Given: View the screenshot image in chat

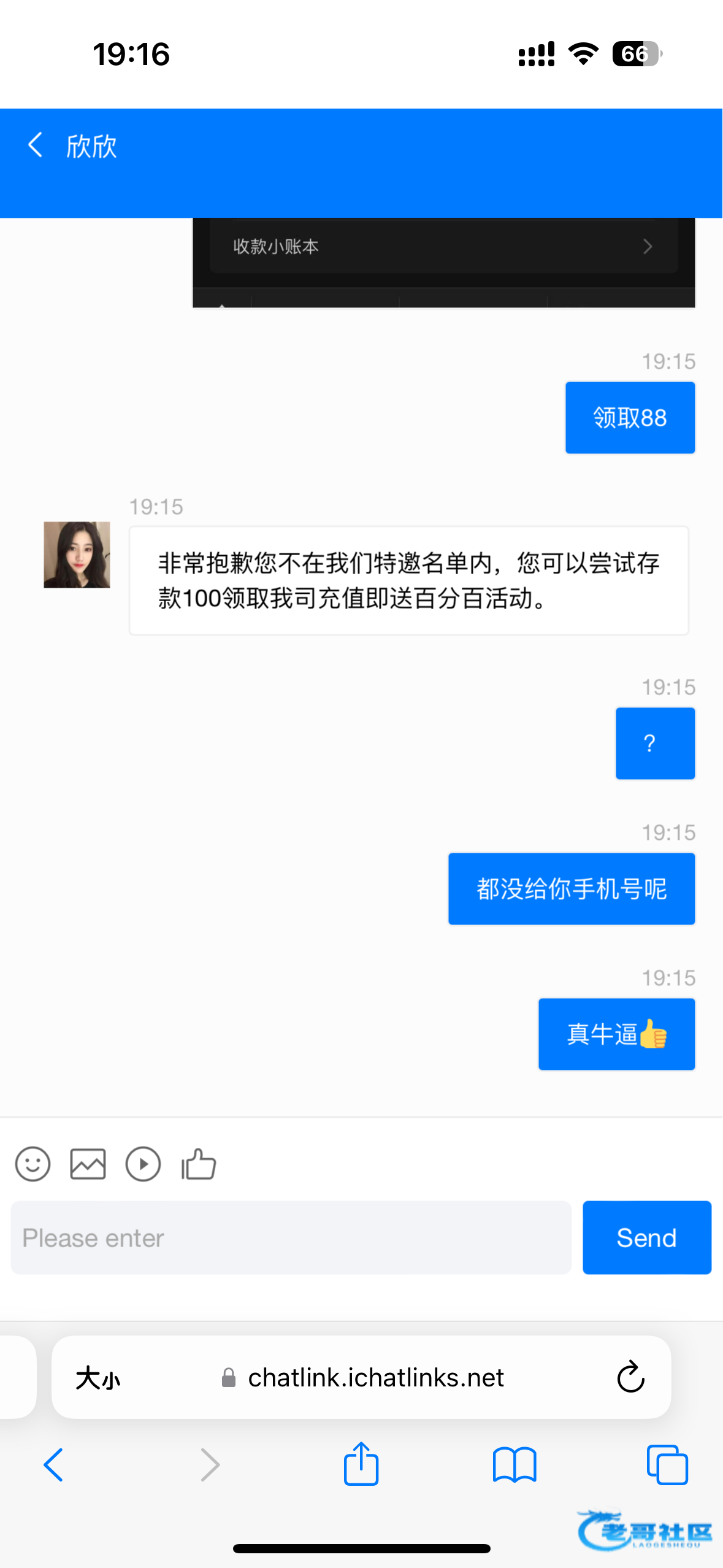Looking at the screenshot, I should point(443,263).
